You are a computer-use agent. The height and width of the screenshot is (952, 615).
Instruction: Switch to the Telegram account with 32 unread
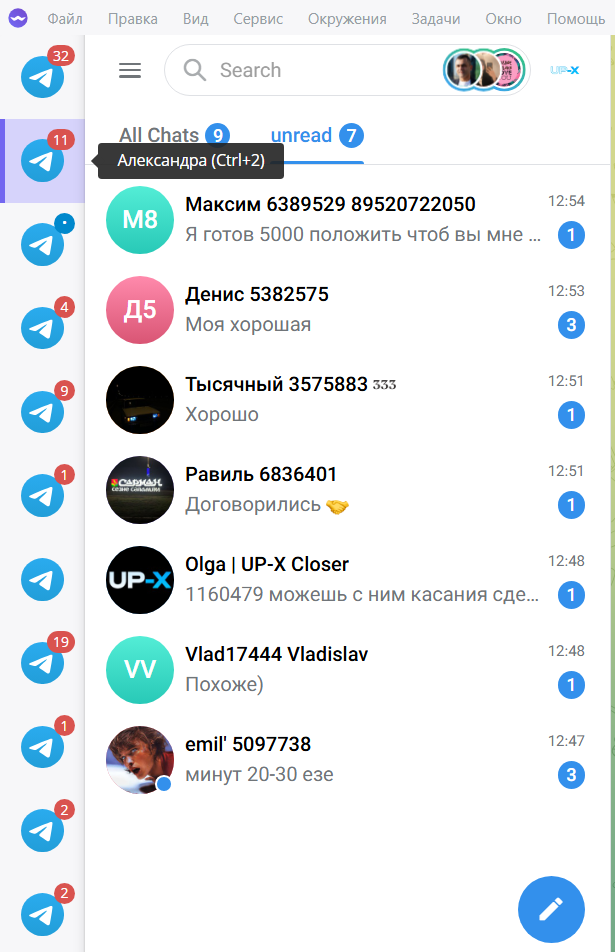pyautogui.click(x=42, y=77)
